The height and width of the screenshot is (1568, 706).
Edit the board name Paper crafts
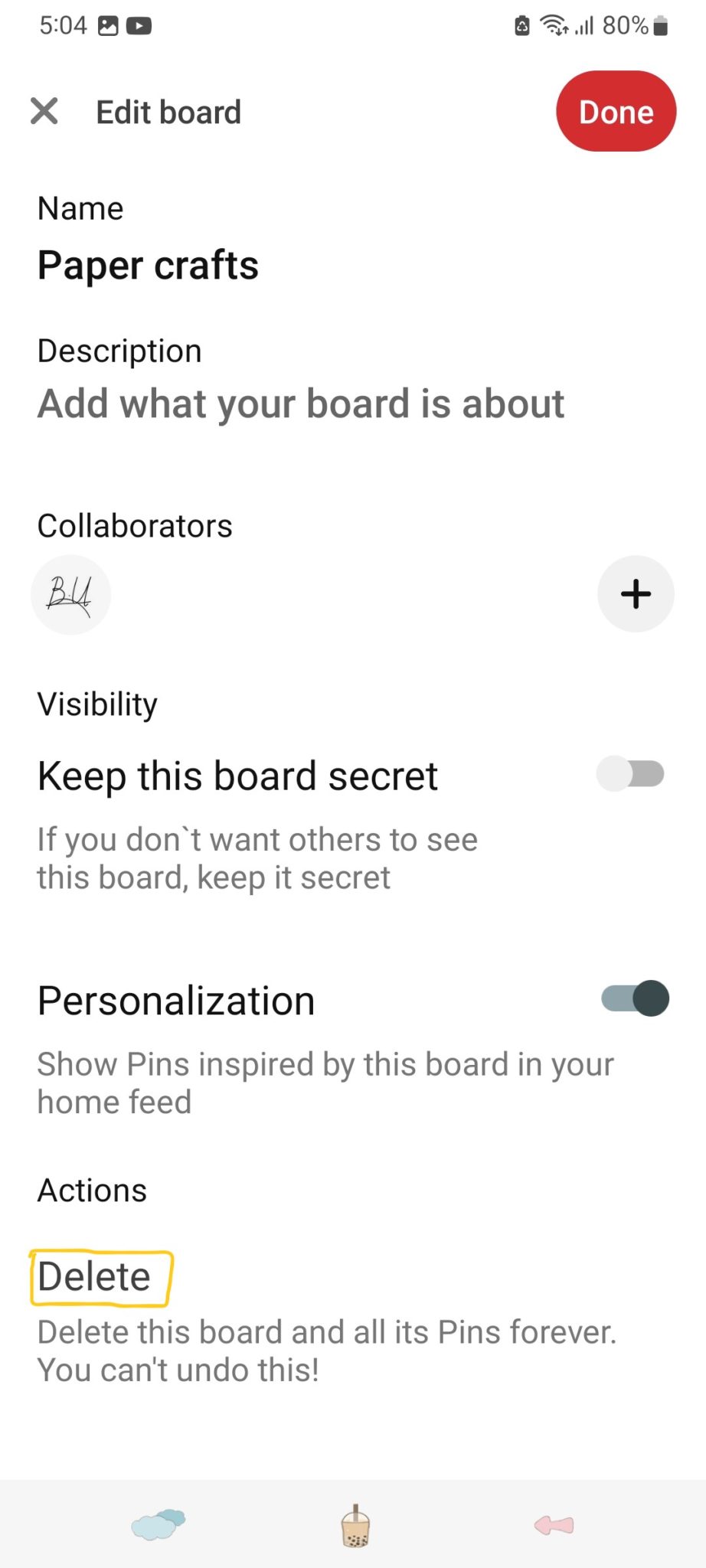149,266
